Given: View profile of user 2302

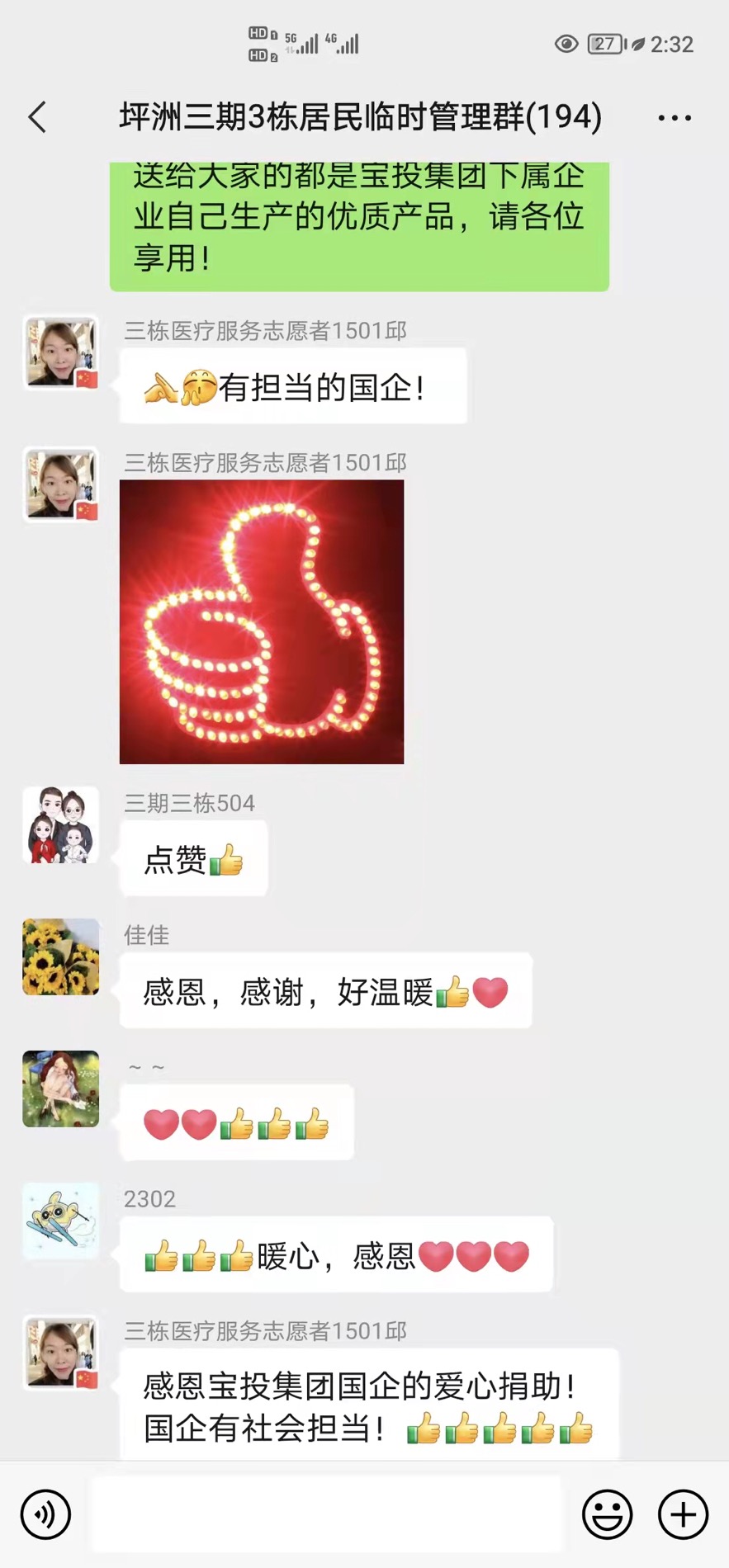Looking at the screenshot, I should pos(61,1221).
